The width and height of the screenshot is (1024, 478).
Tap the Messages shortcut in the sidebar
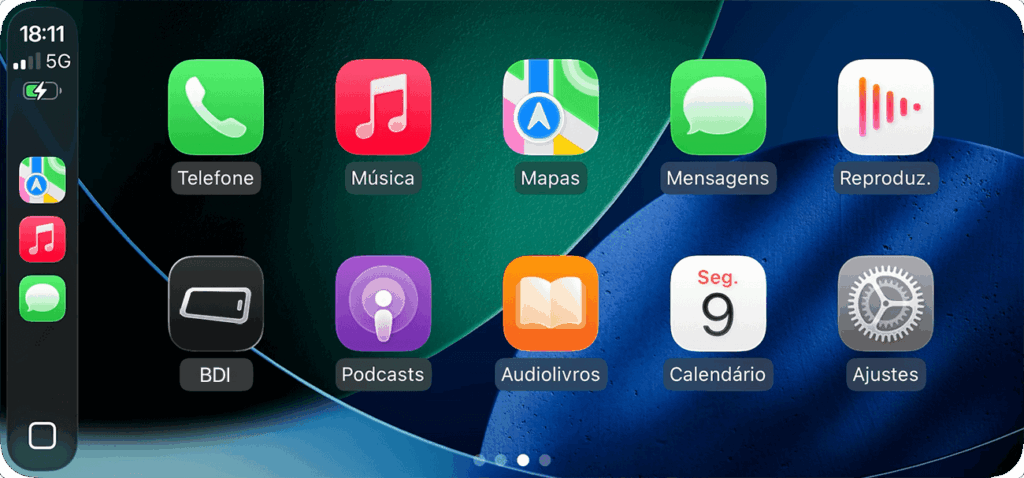[x=42, y=298]
